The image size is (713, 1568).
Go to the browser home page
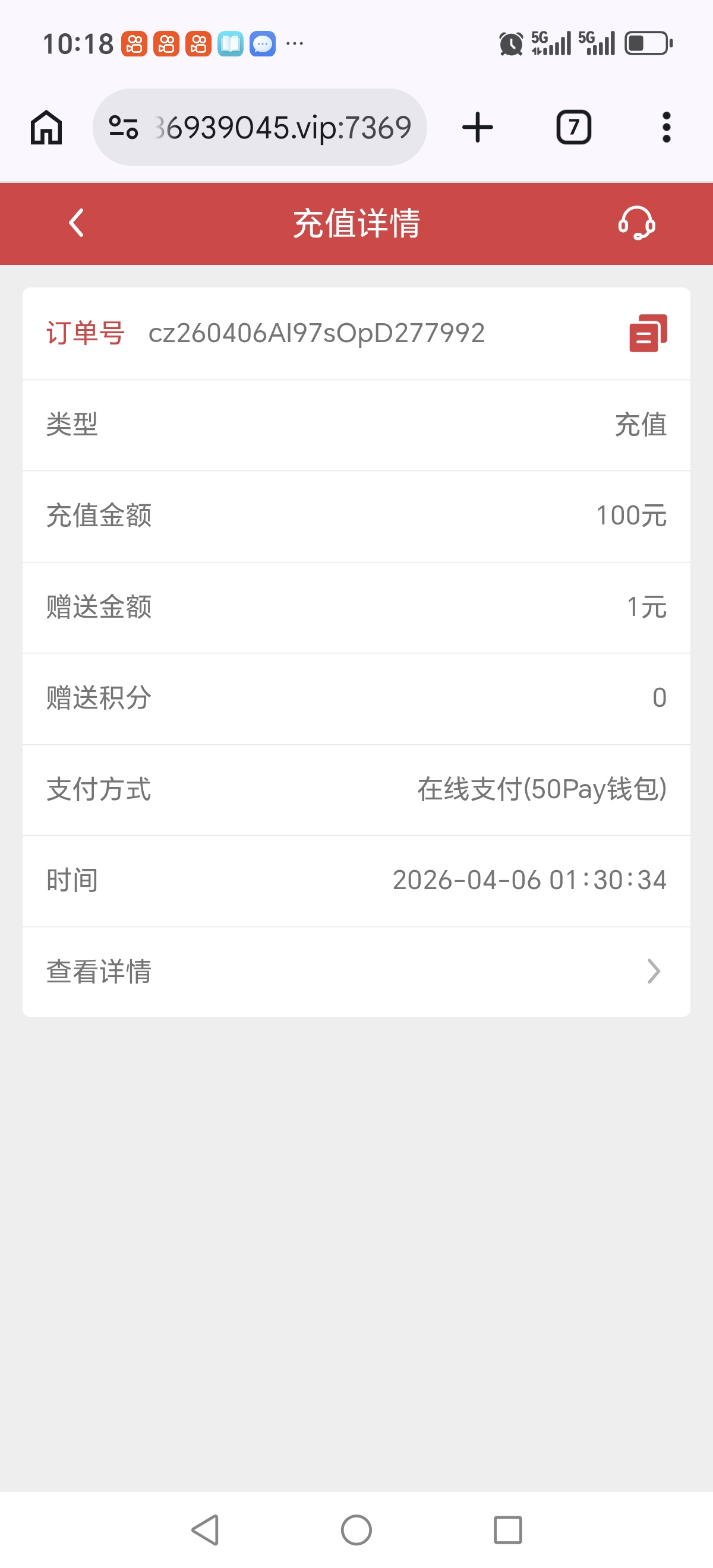[46, 128]
